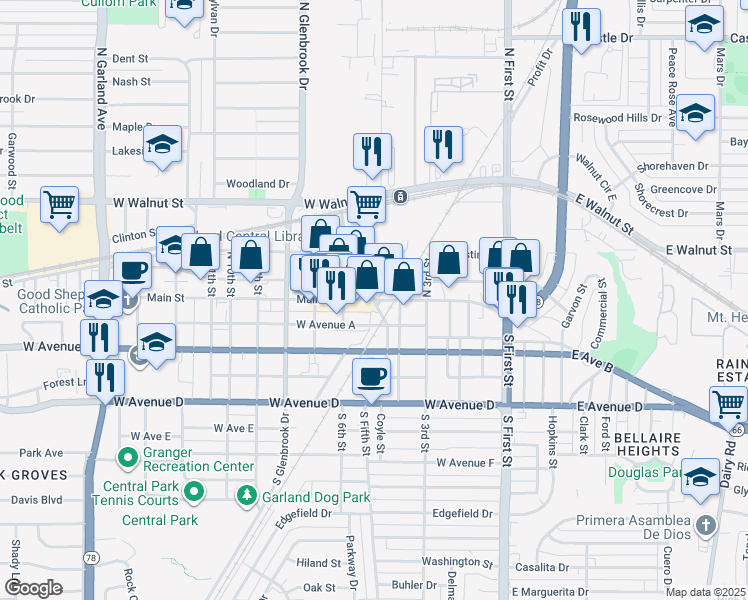Select the restaurant marker at Forest Ln
748x600 pixels.
click(x=105, y=378)
